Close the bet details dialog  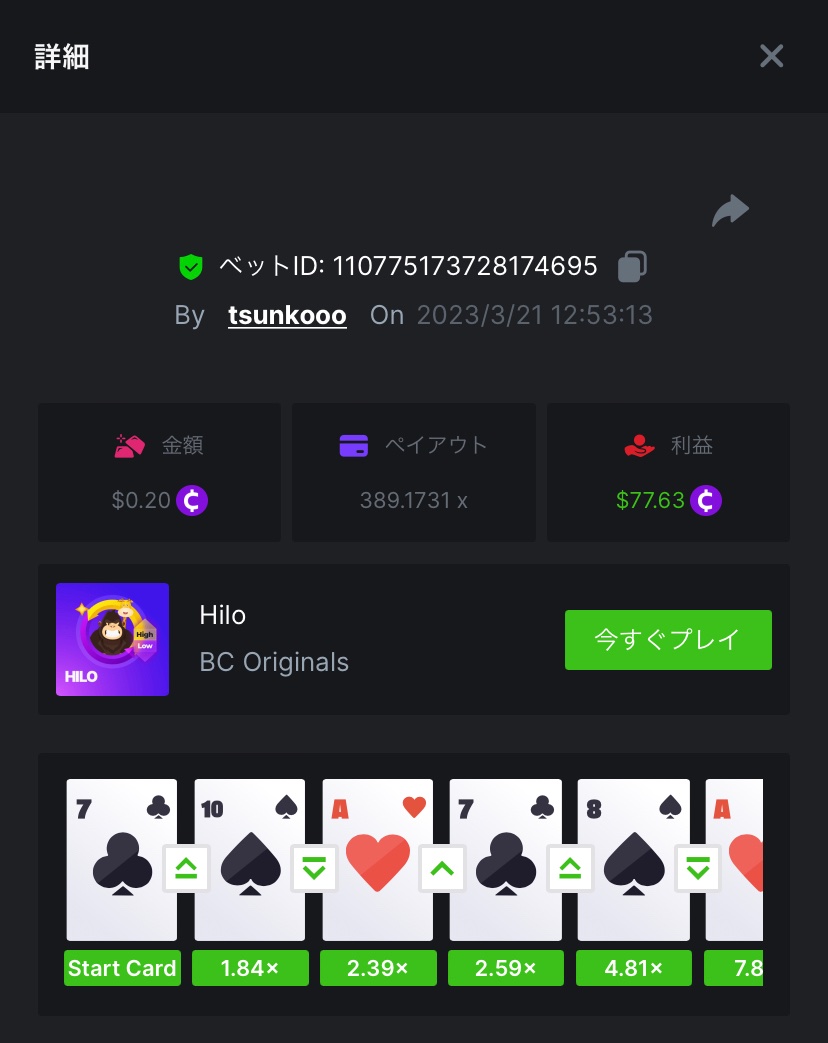pyautogui.click(x=771, y=56)
